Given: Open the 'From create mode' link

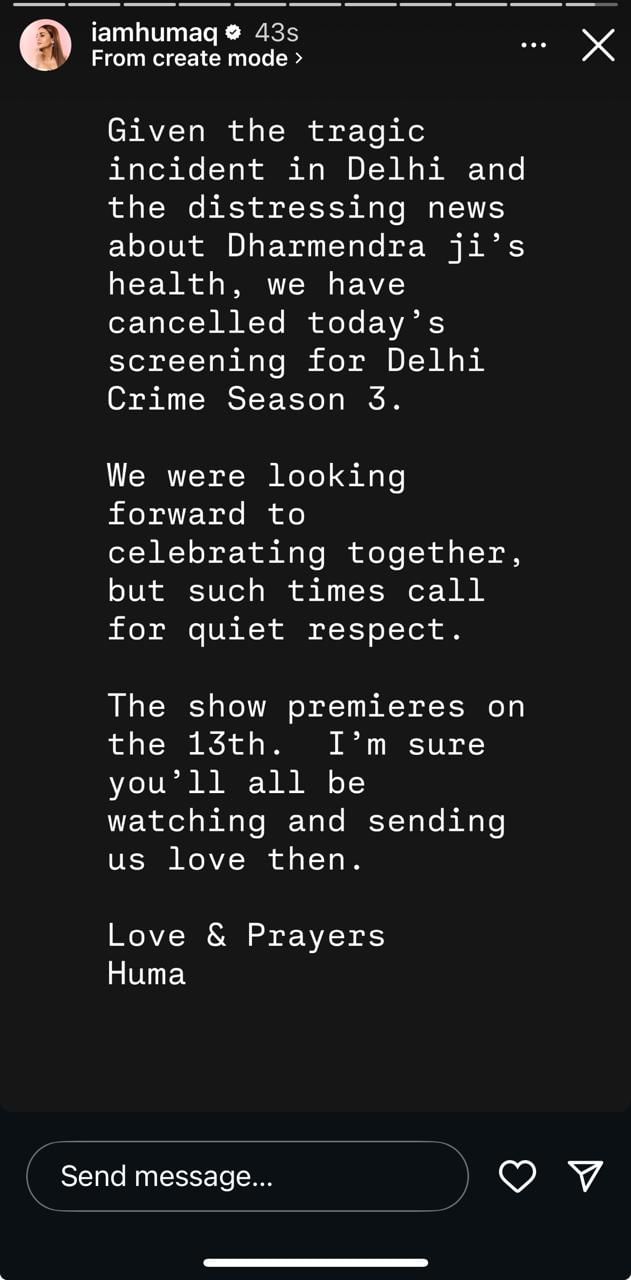Looking at the screenshot, I should point(196,59).
